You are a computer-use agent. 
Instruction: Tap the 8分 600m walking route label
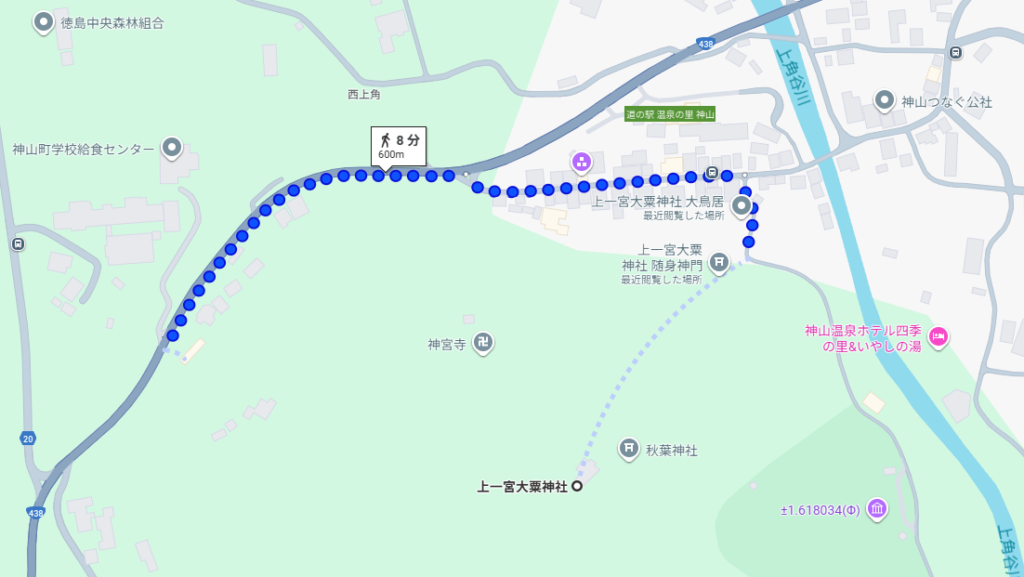[x=398, y=146]
